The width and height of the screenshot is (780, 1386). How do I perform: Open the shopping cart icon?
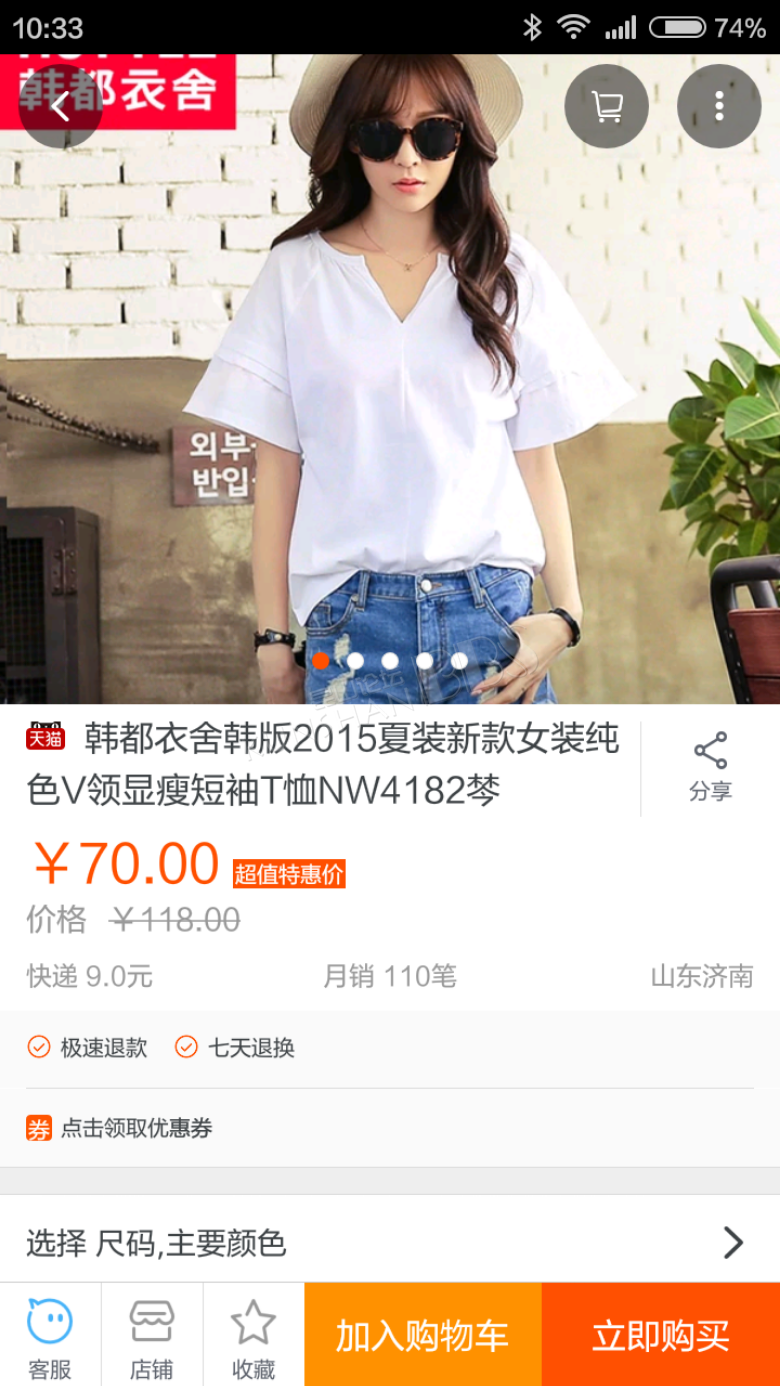[x=607, y=106]
